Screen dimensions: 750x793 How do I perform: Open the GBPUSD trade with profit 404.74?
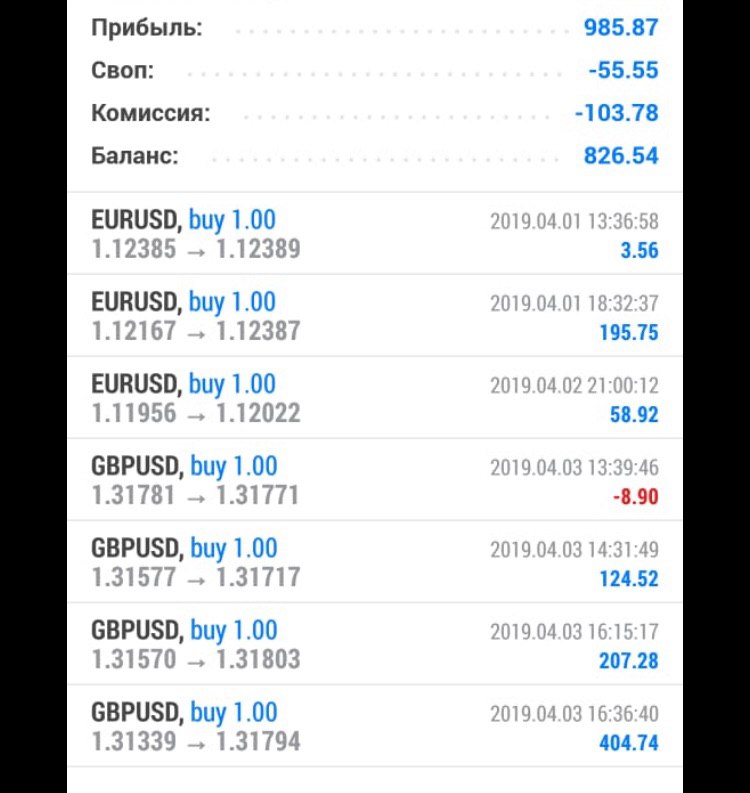tap(375, 726)
